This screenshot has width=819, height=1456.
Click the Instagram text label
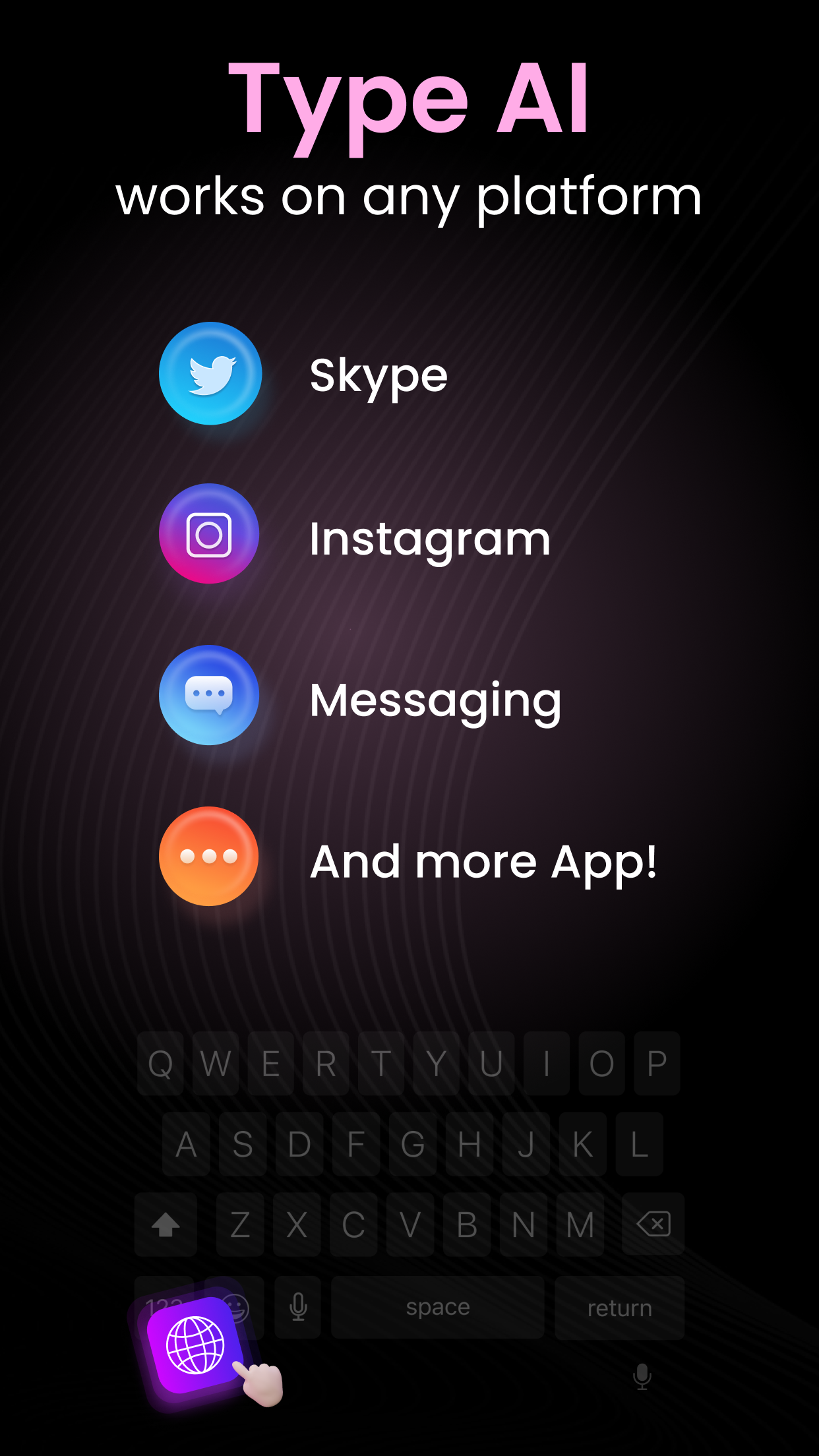[x=431, y=538]
